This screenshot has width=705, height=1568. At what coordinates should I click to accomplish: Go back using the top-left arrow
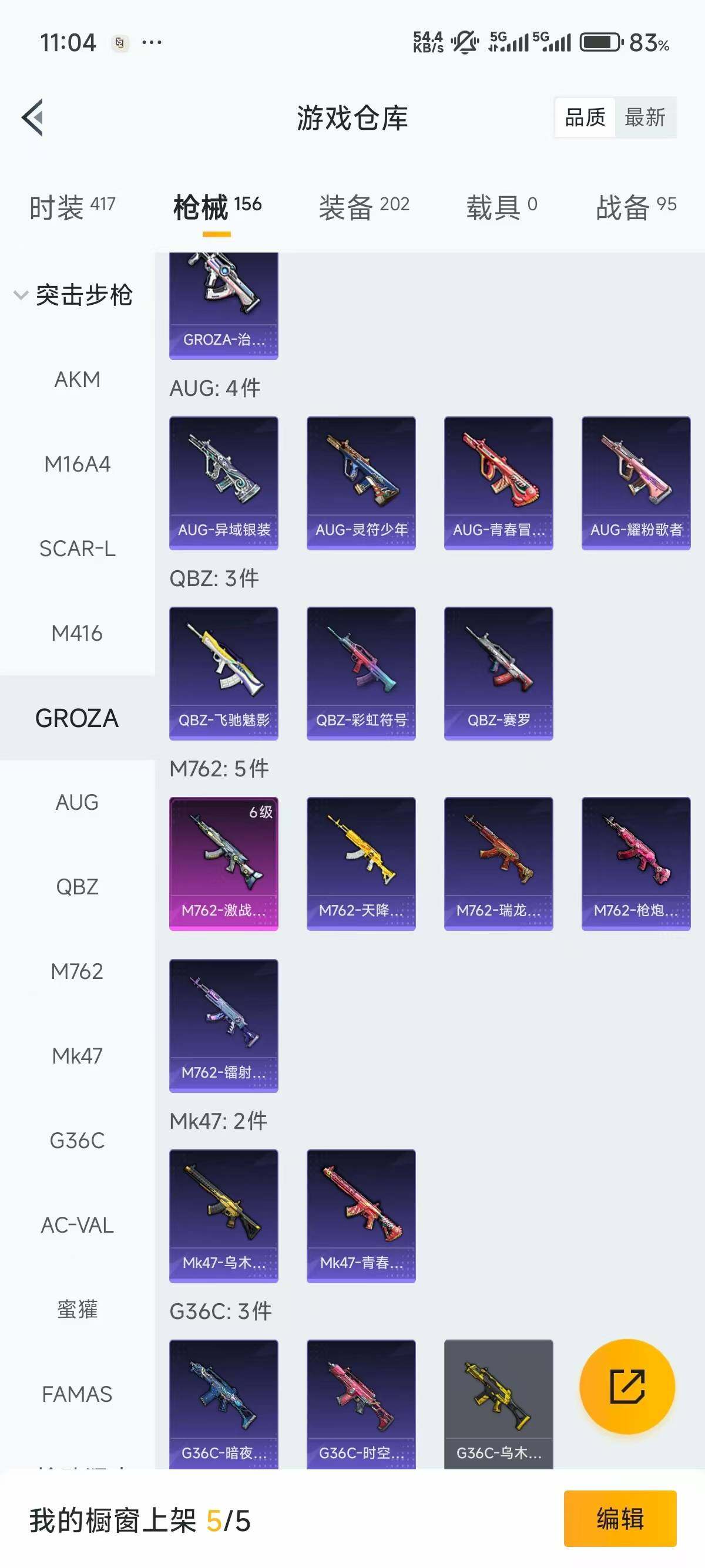pos(33,117)
